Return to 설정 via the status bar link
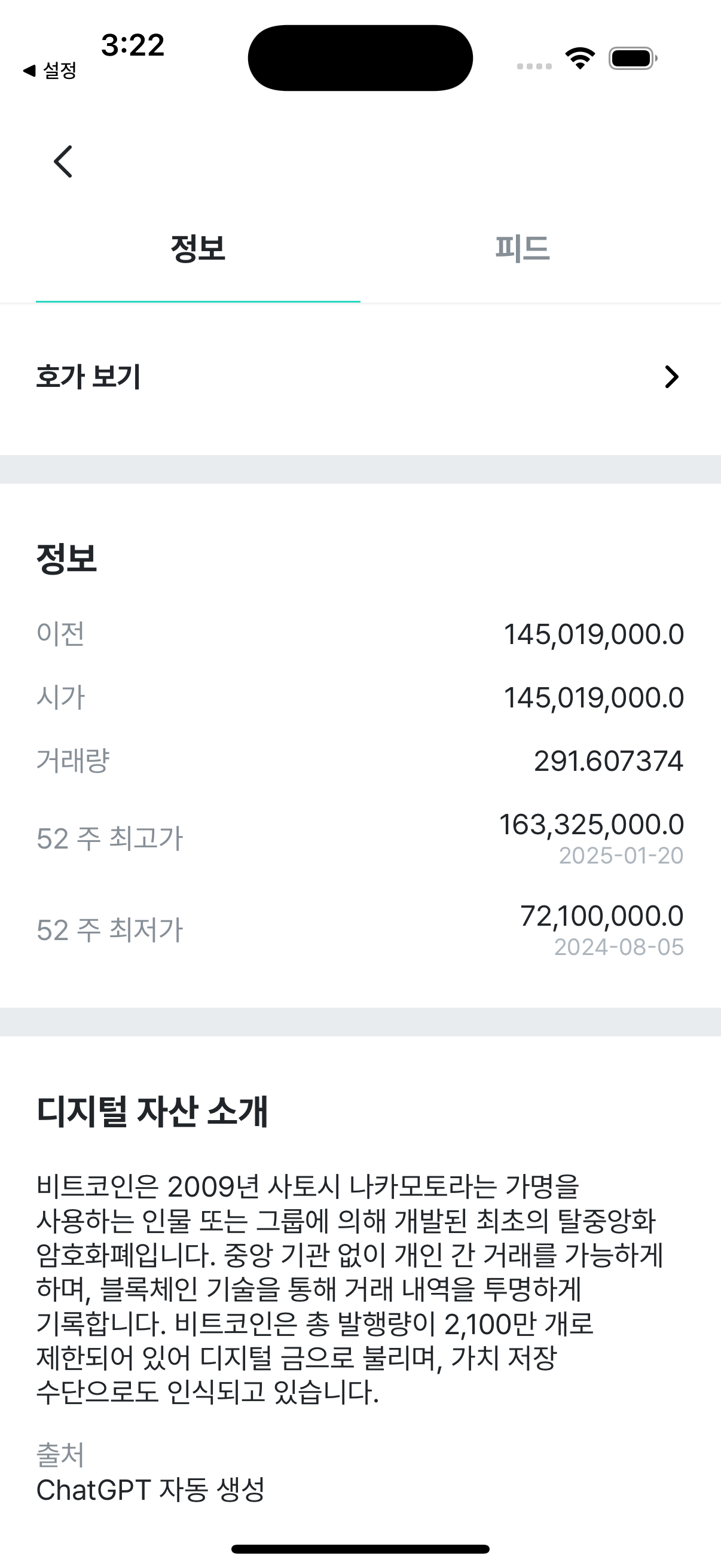 [x=50, y=71]
